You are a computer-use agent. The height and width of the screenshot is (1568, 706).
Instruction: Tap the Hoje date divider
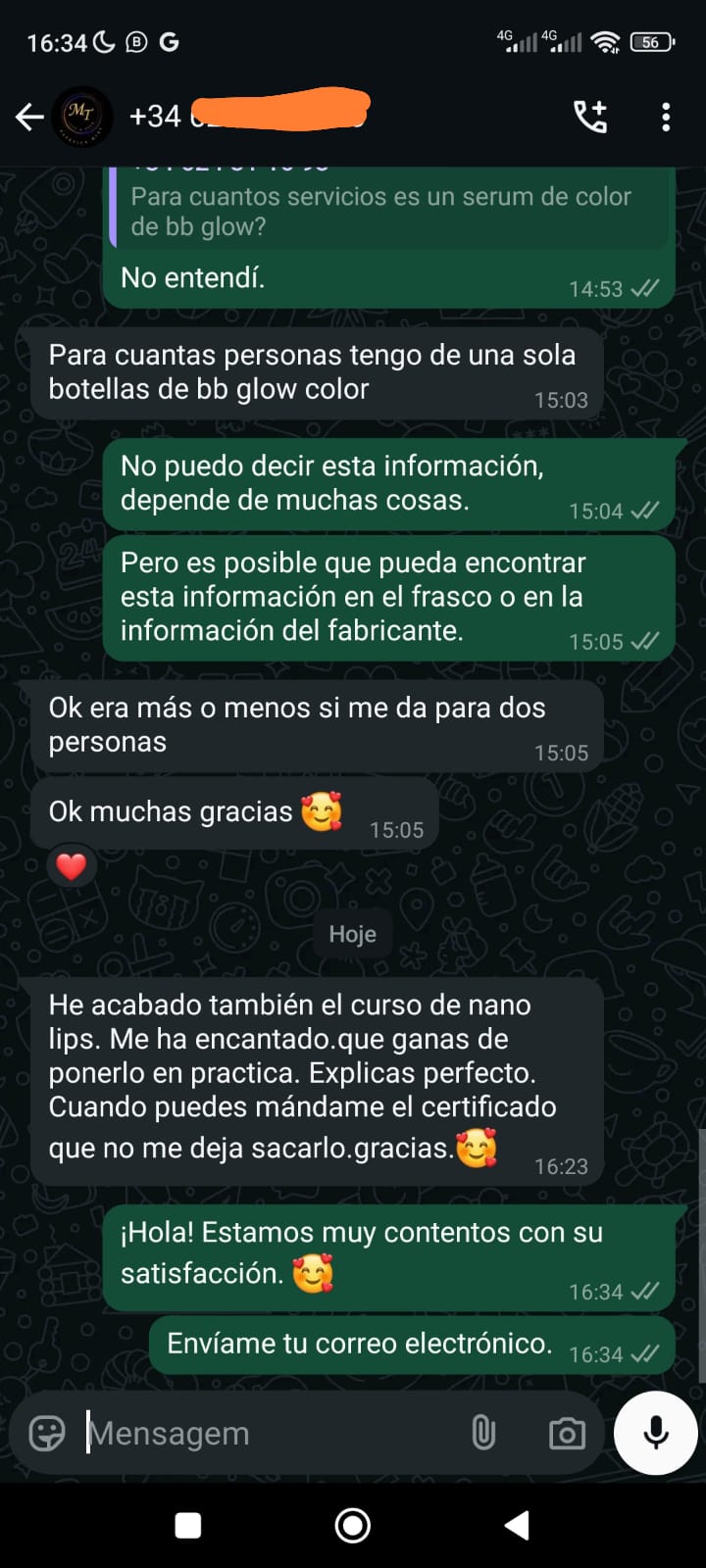pyautogui.click(x=352, y=933)
